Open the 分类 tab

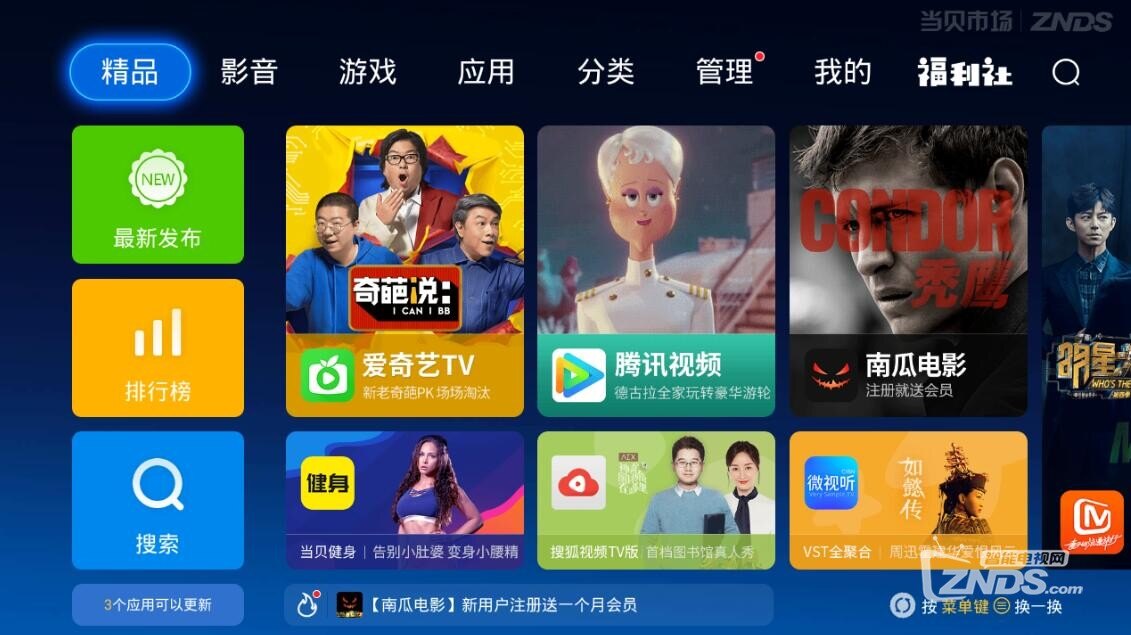pyautogui.click(x=605, y=72)
